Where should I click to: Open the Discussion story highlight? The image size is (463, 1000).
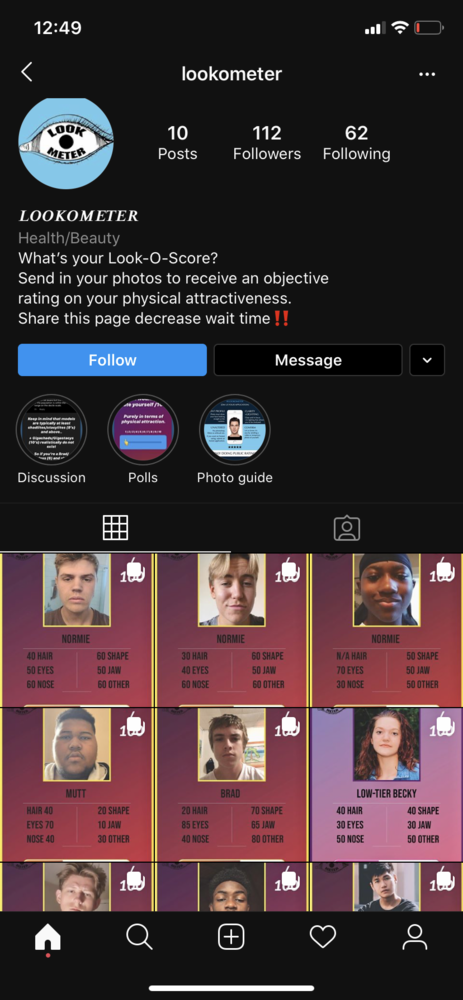click(x=52, y=429)
